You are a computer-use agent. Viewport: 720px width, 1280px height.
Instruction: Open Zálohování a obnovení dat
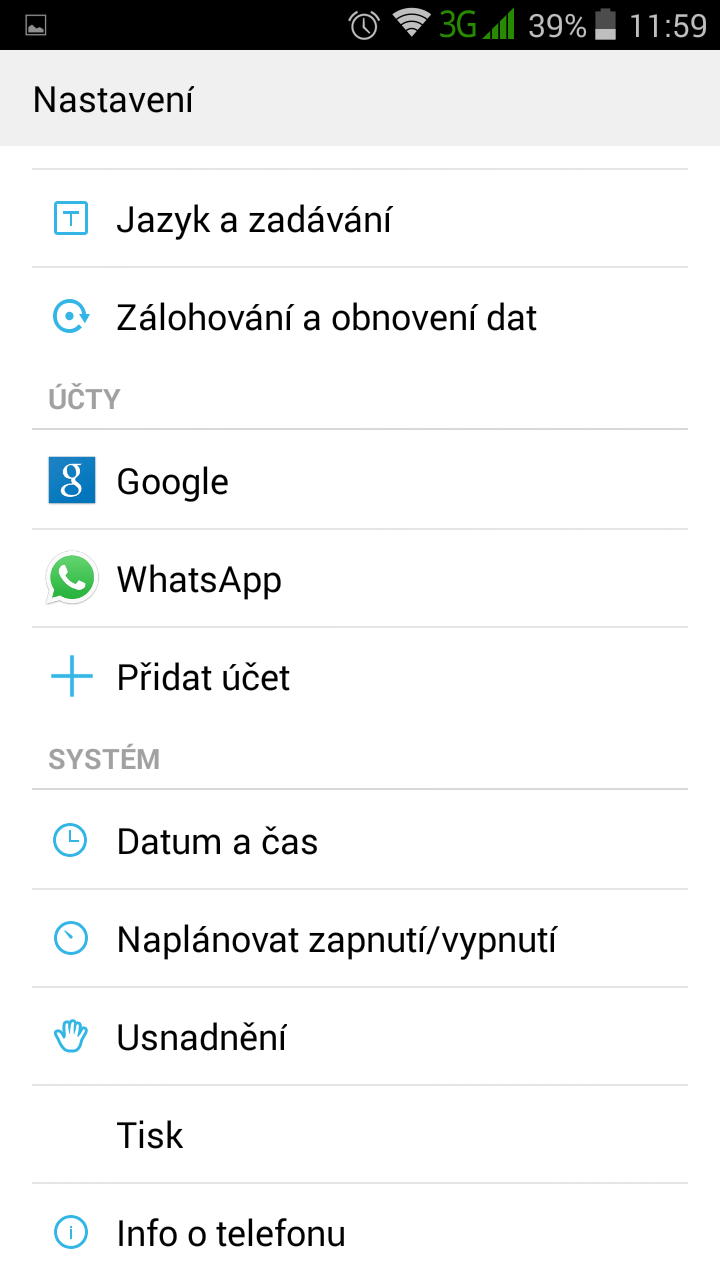360,317
